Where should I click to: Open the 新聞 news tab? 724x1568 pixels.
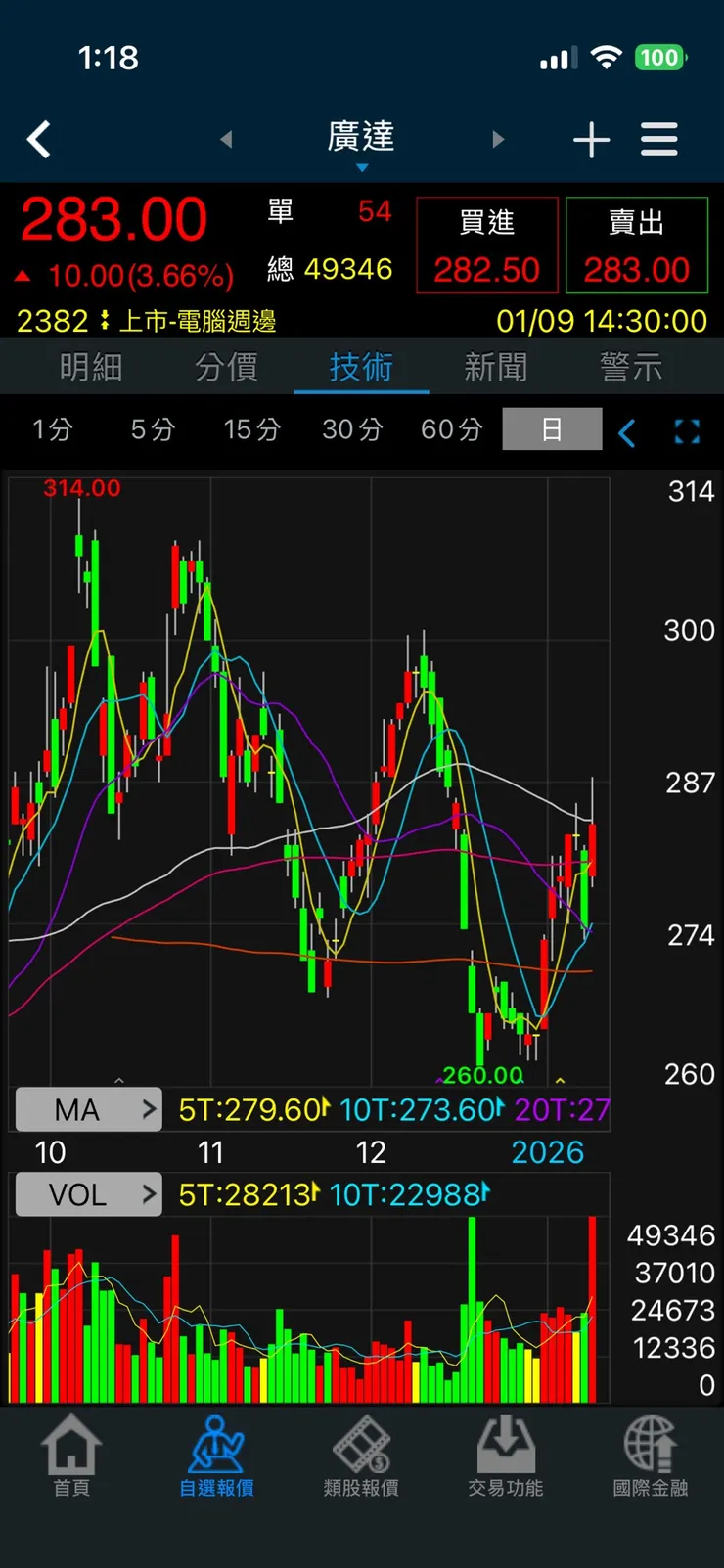[x=496, y=368]
